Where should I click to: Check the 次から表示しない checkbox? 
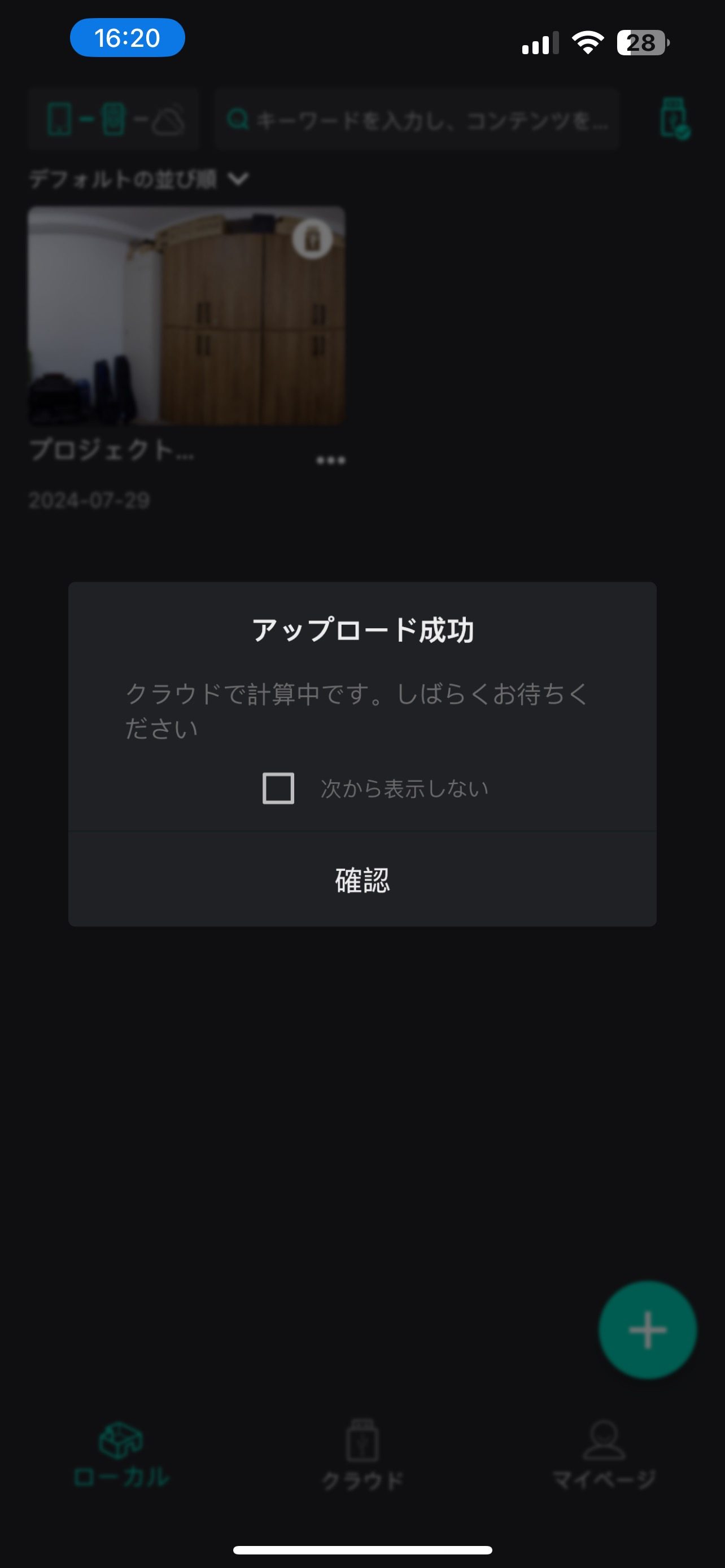278,789
